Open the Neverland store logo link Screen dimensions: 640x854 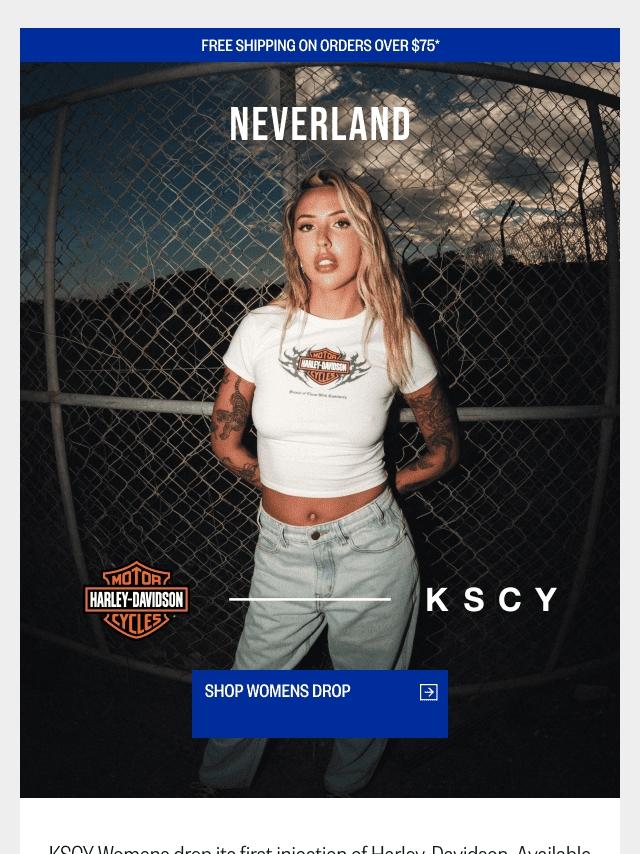point(320,126)
